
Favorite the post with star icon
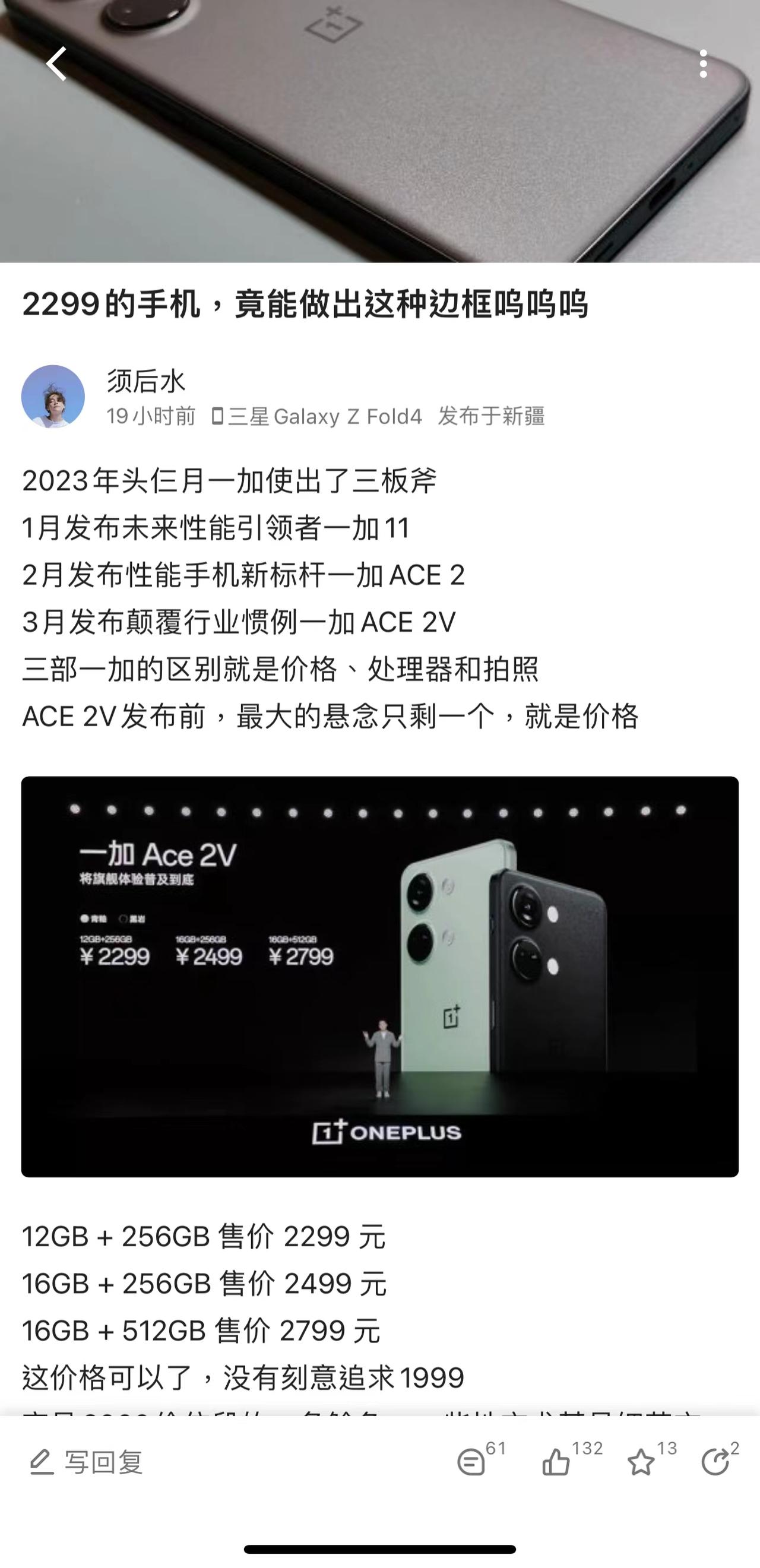coord(641,1462)
